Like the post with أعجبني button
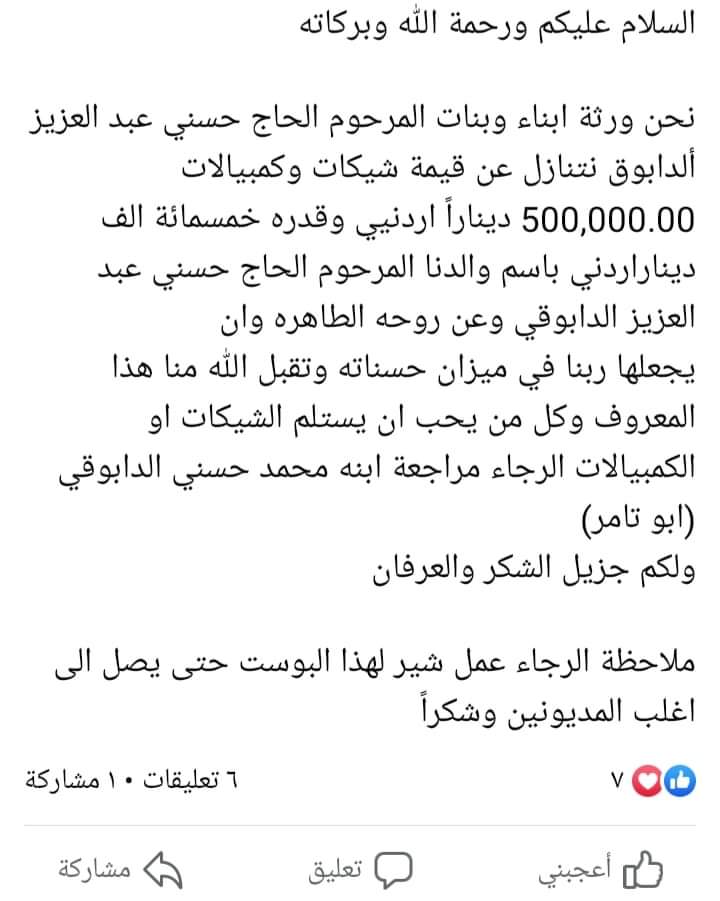 pos(601,868)
